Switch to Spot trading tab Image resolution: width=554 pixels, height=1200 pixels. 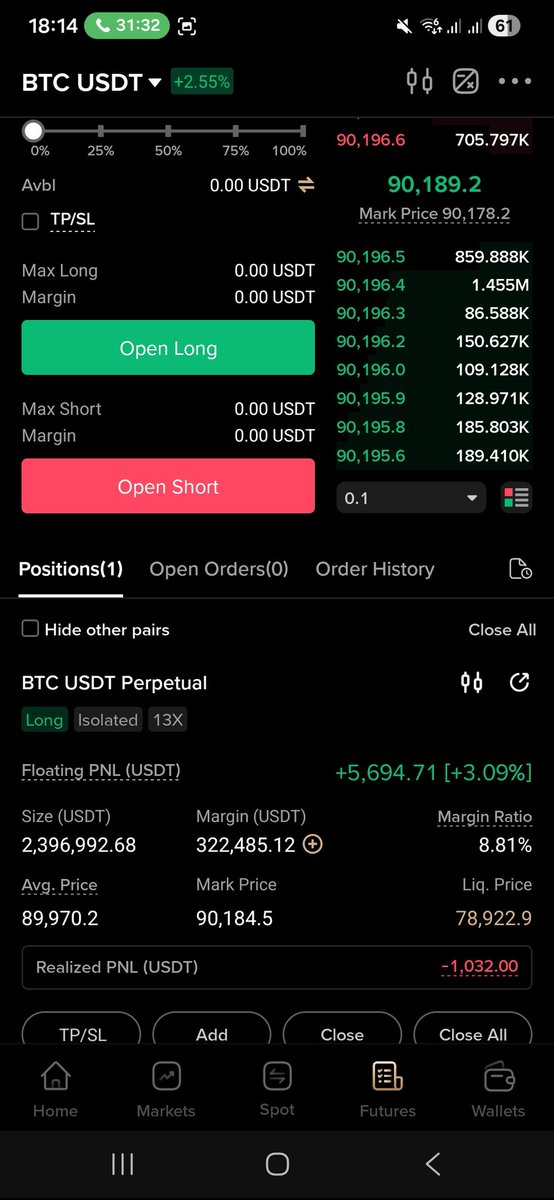[x=277, y=1090]
